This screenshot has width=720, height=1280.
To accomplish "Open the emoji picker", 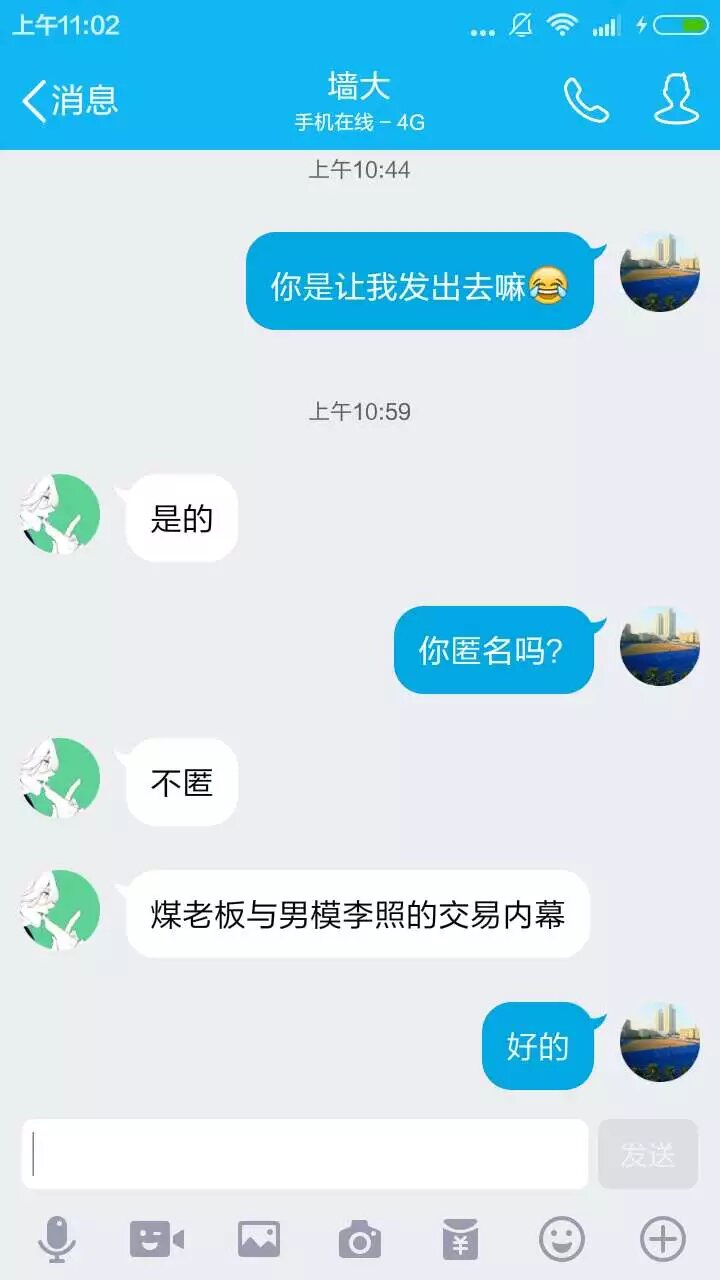I will pyautogui.click(x=562, y=1240).
